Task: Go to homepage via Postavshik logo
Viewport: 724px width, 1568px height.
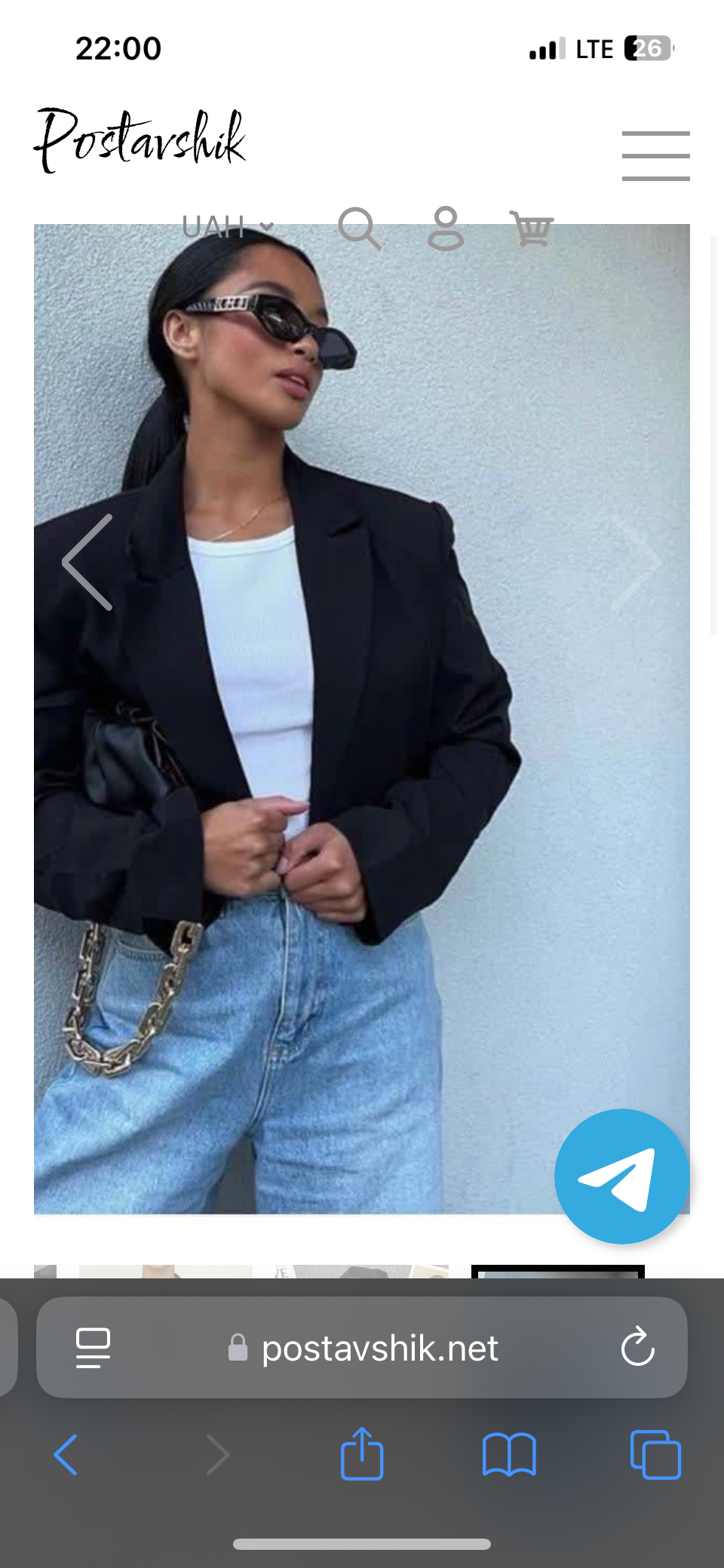Action: click(x=140, y=140)
